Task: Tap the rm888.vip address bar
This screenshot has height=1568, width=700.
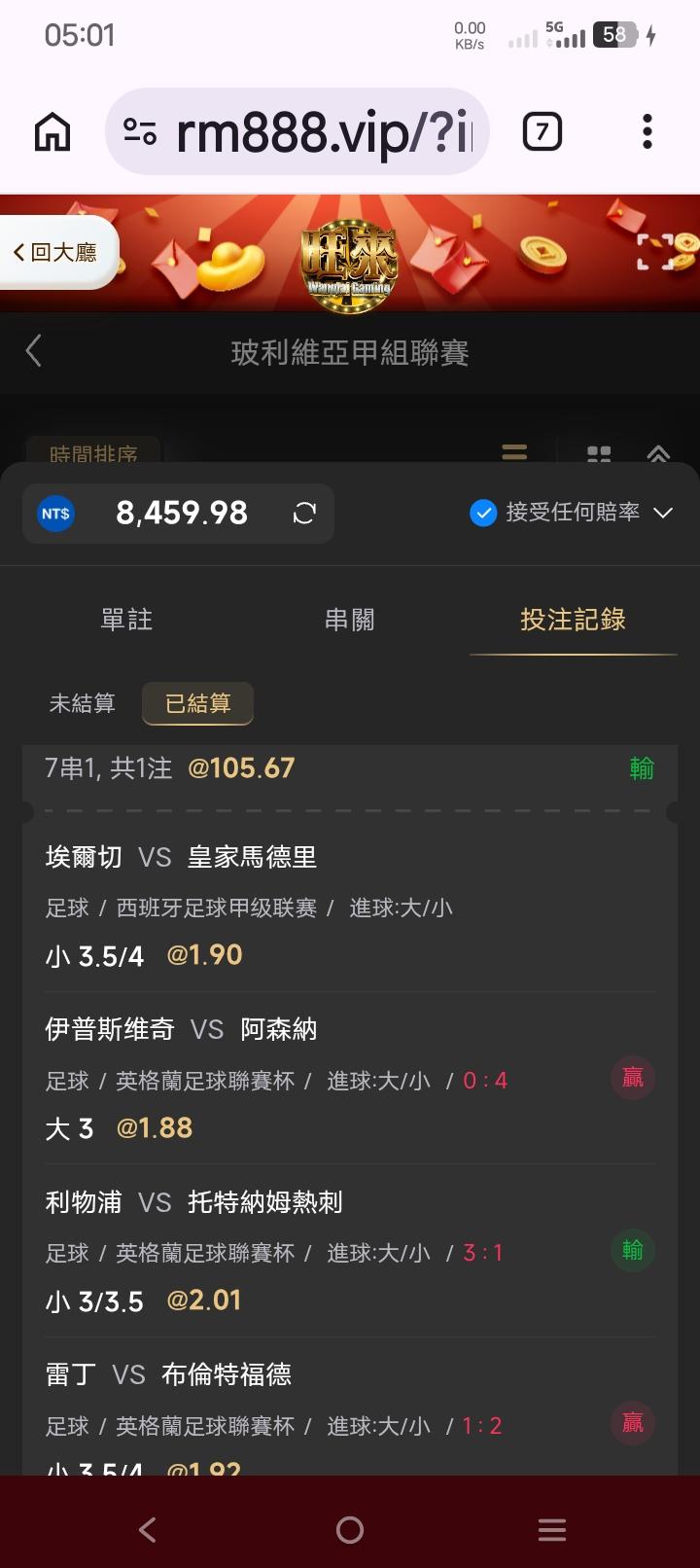Action: 297,132
